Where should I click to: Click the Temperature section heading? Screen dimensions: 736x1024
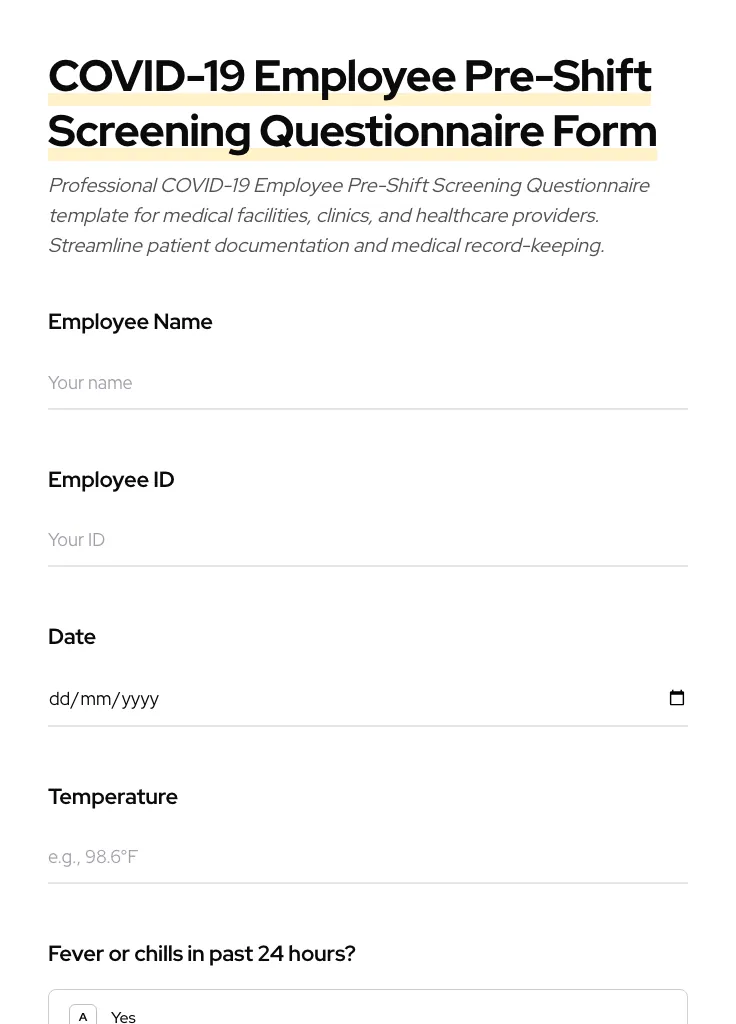(x=113, y=796)
